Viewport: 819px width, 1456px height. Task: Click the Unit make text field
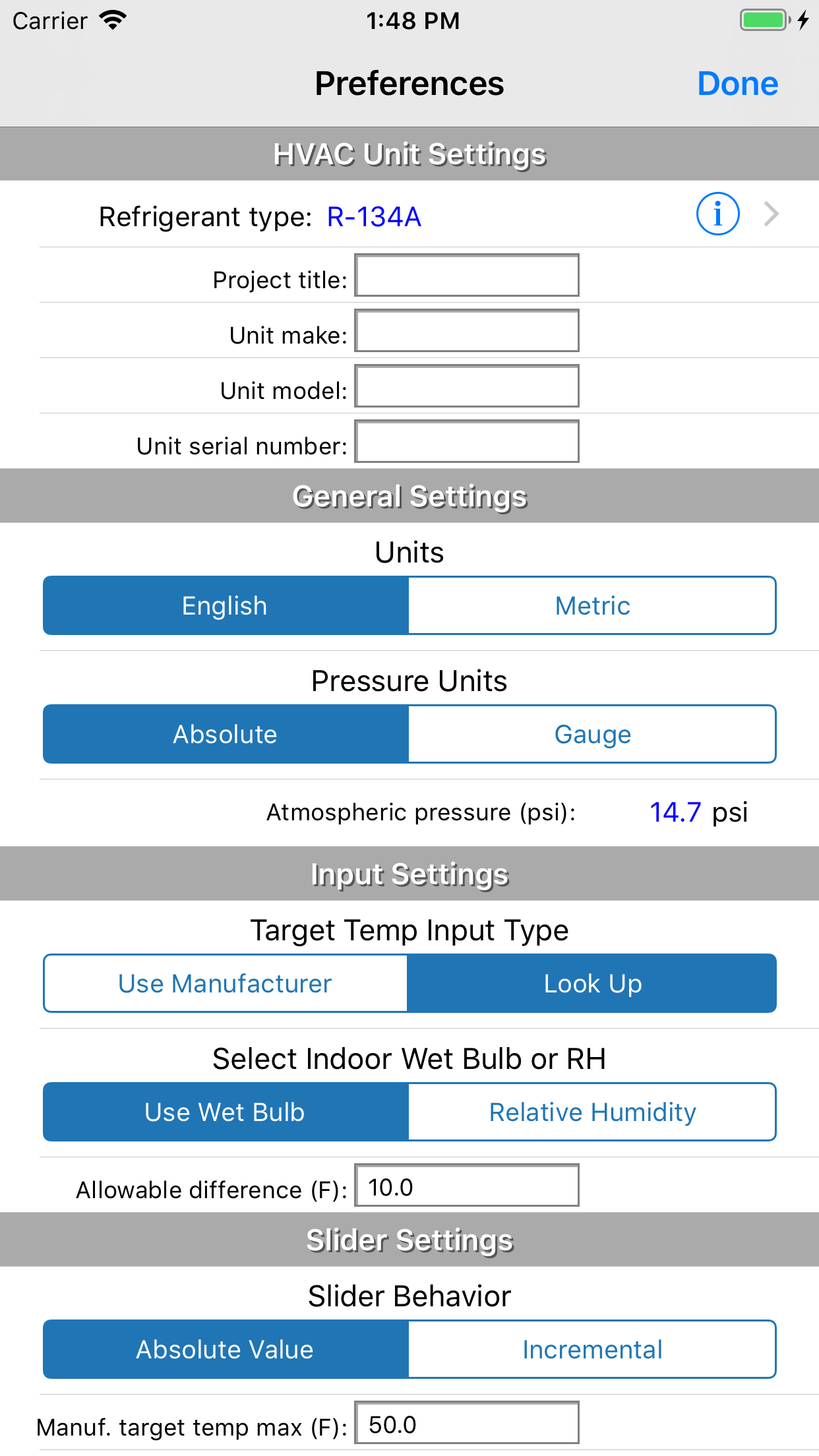pyautogui.click(x=466, y=330)
